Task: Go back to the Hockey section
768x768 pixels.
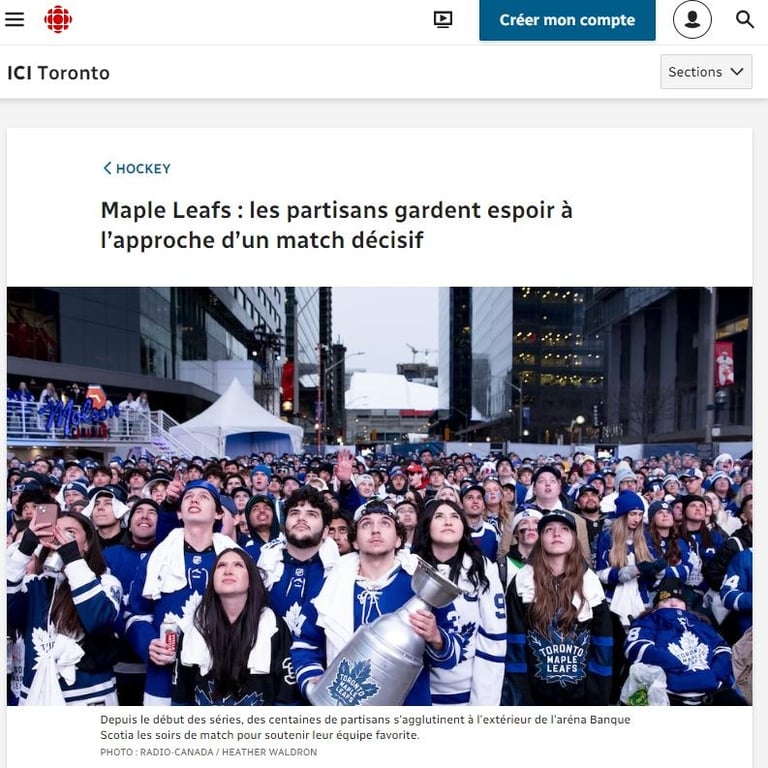Action: [137, 169]
